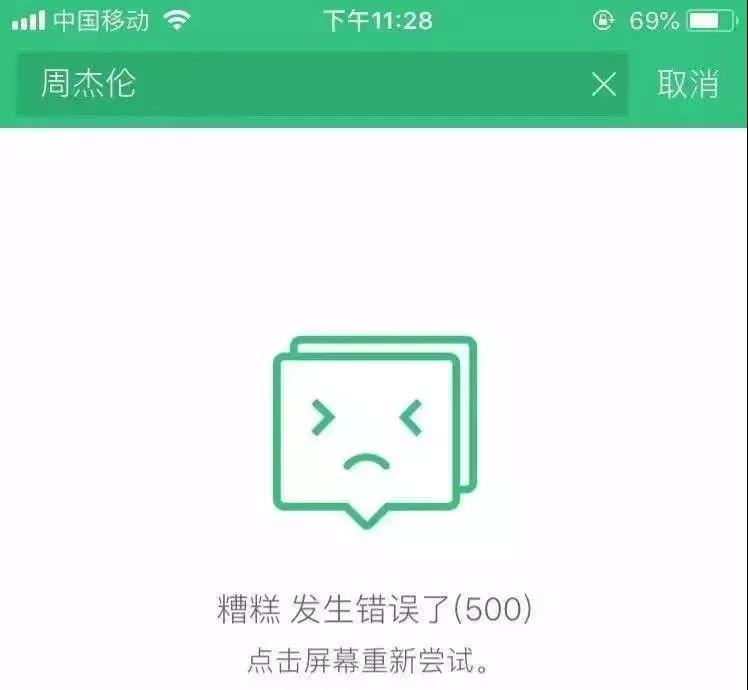Tap the search field containing 周杰伦
748x690 pixels.
tap(300, 84)
